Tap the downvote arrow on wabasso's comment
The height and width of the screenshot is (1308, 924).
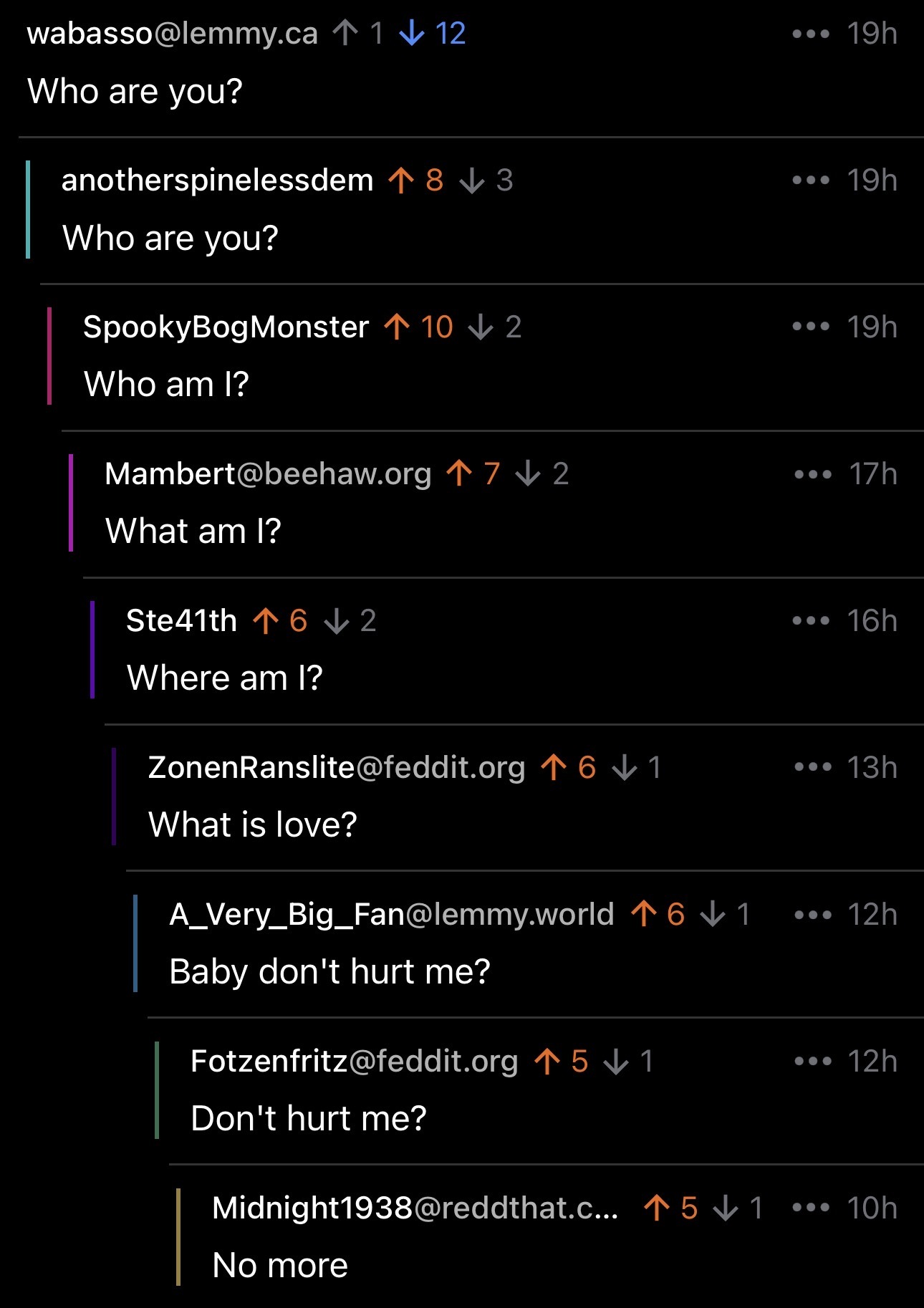412,33
